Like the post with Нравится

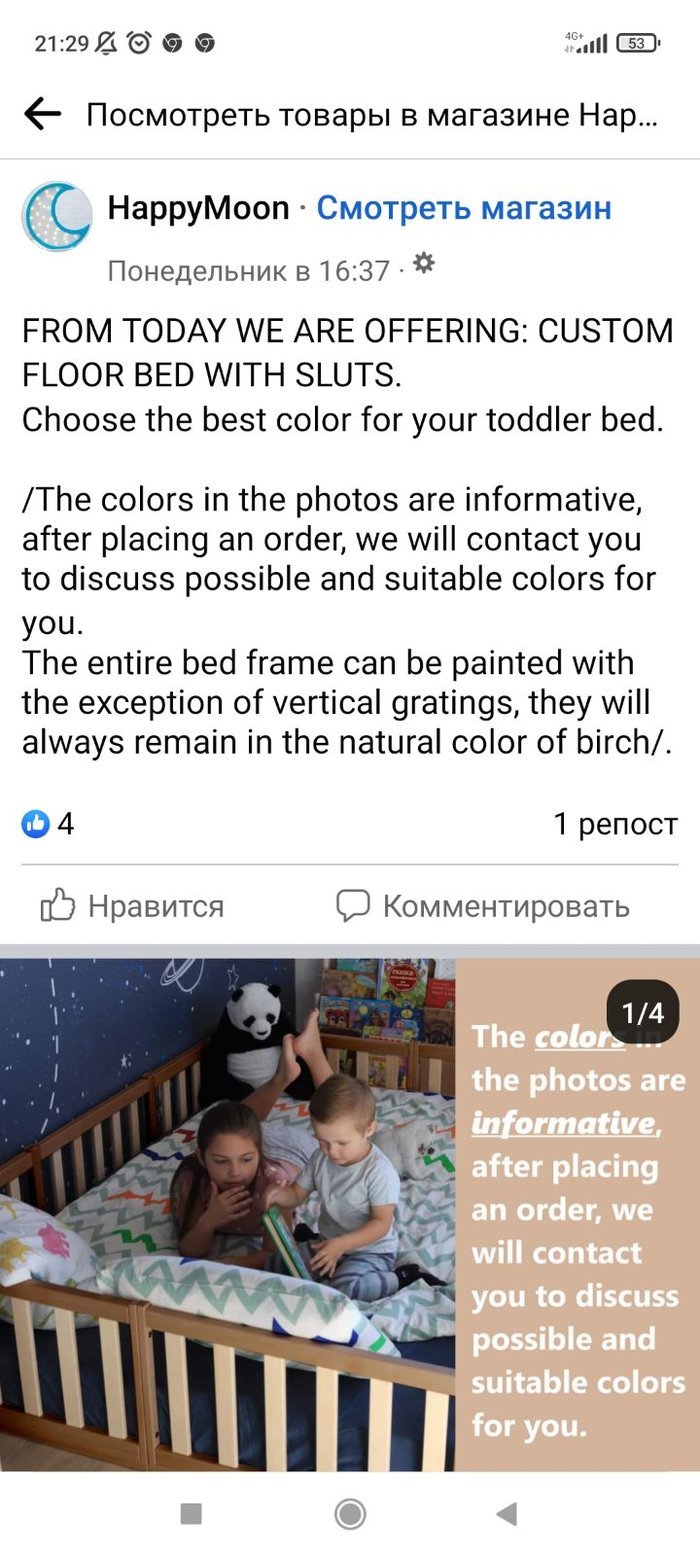(132, 906)
